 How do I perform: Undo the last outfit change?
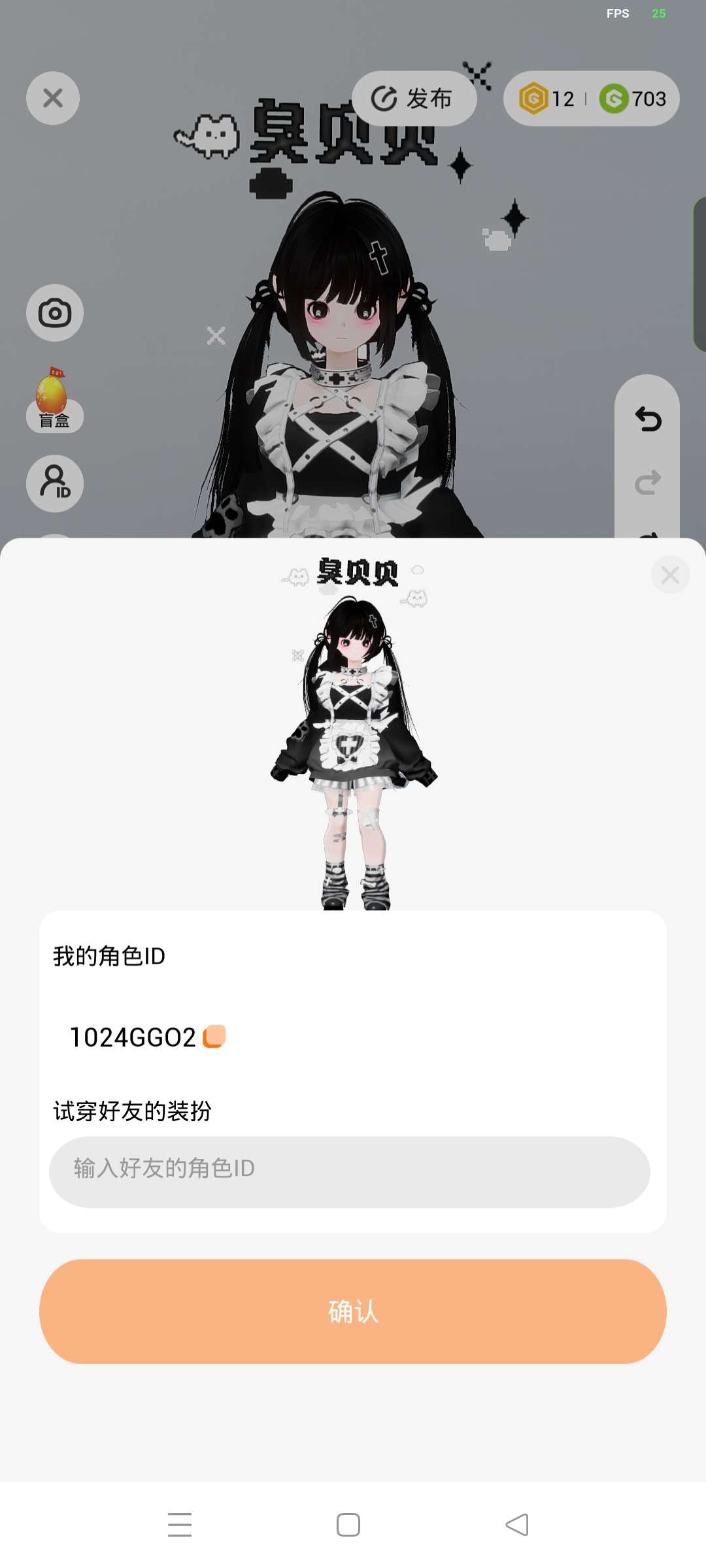pos(648,419)
